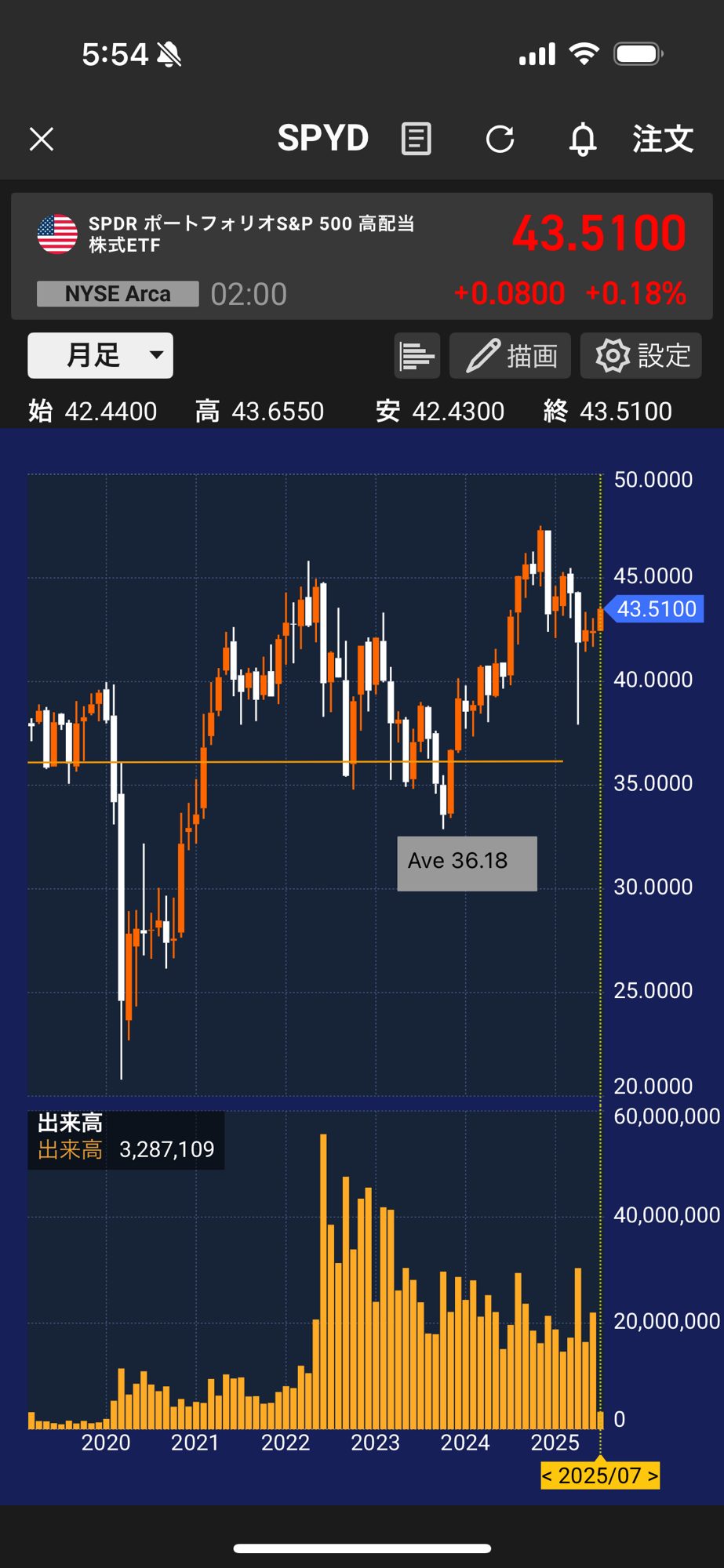Close the SPYD chart screen
Viewport: 724px width, 1568px height.
tap(42, 140)
